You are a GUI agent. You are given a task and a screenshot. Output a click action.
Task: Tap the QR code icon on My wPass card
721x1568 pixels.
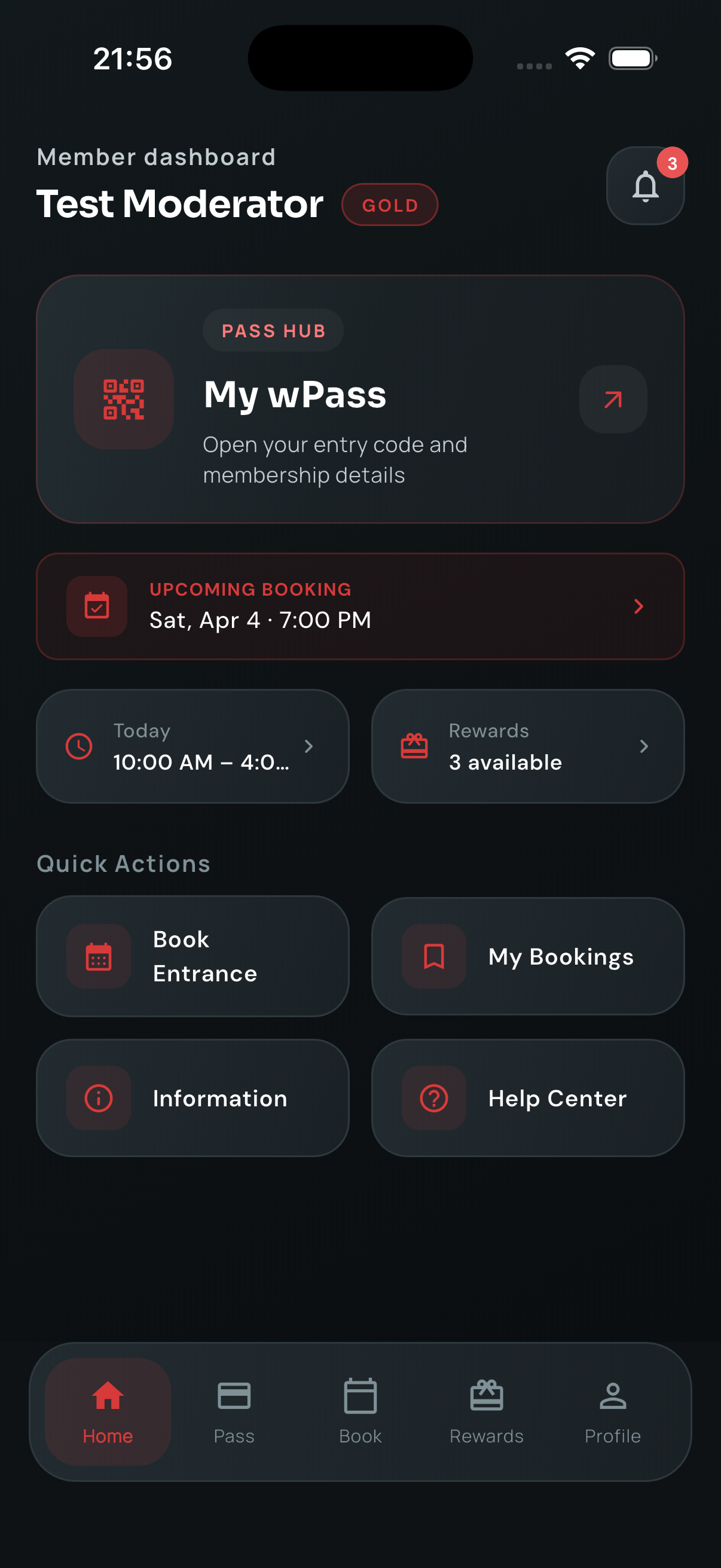124,400
